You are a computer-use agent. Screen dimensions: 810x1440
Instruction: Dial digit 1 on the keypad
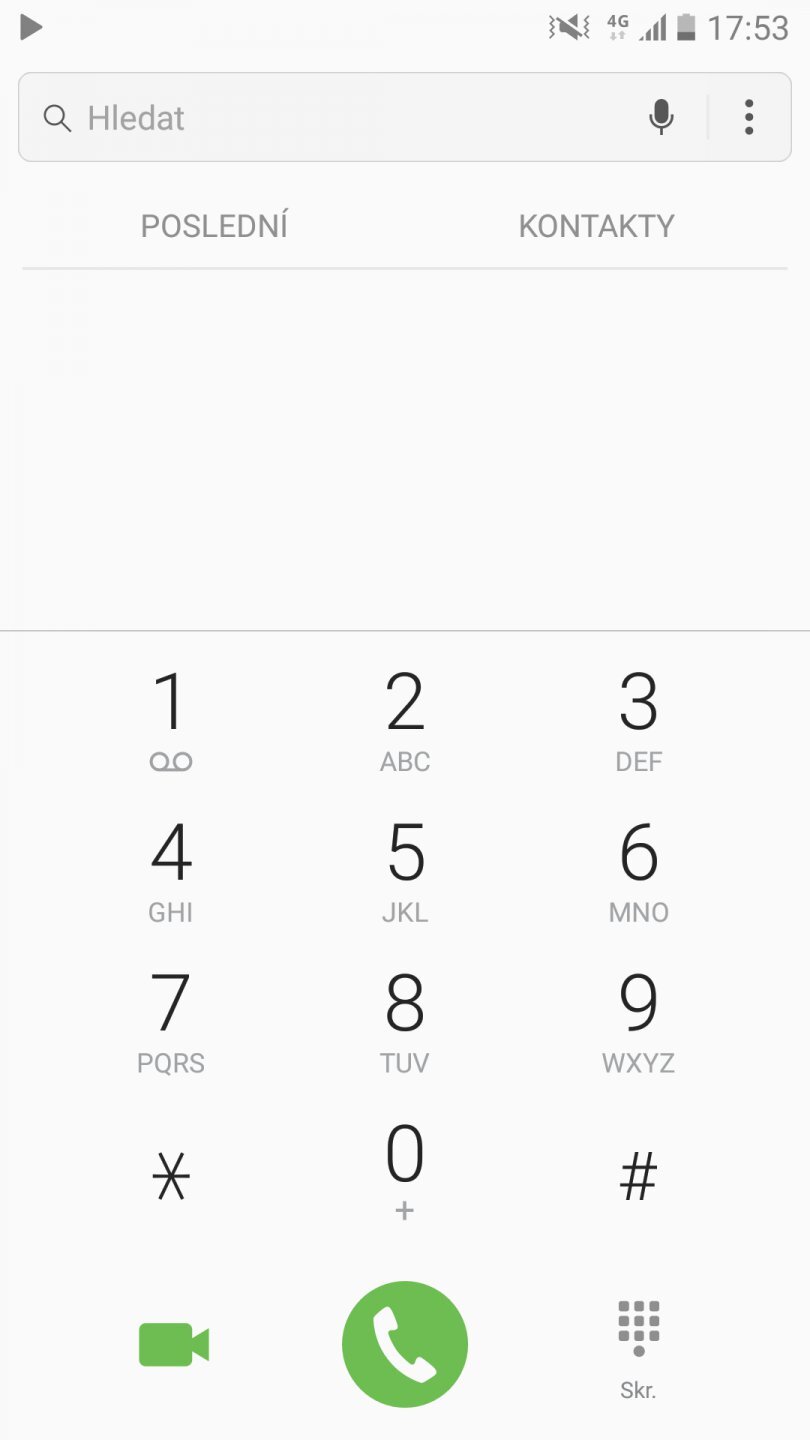(x=171, y=718)
